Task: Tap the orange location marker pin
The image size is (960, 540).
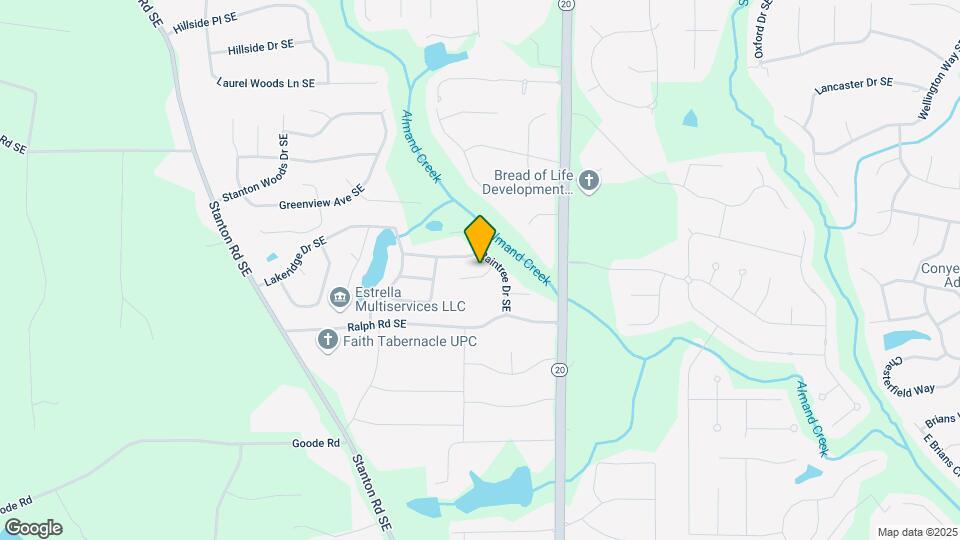Action: coord(480,238)
